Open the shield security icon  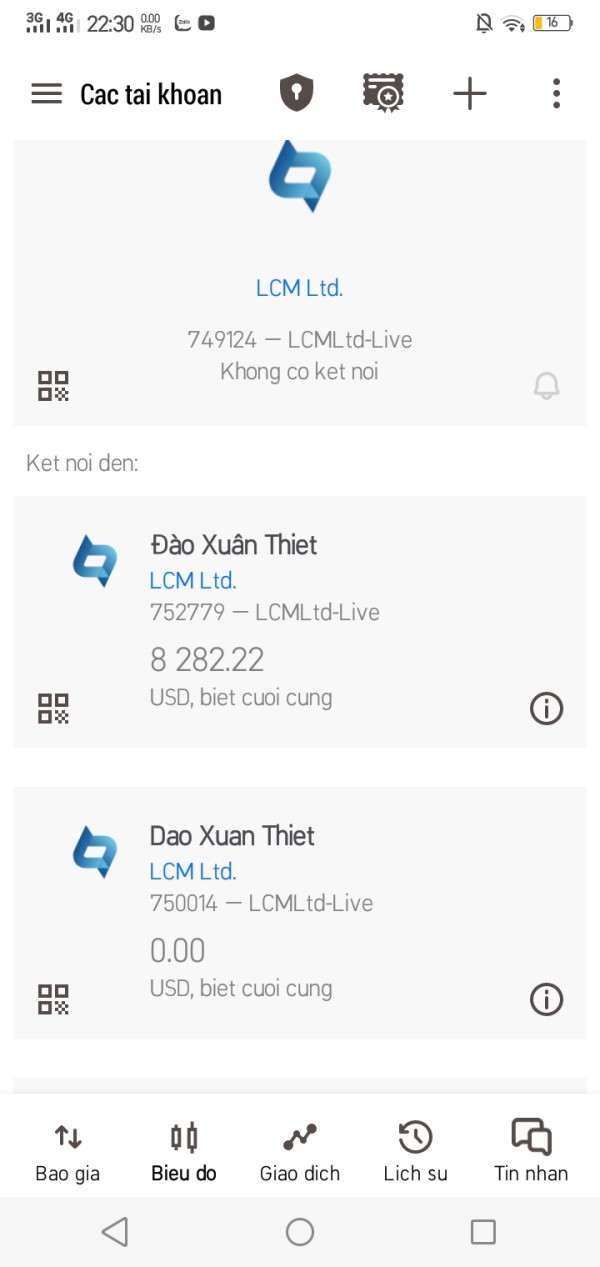[296, 94]
